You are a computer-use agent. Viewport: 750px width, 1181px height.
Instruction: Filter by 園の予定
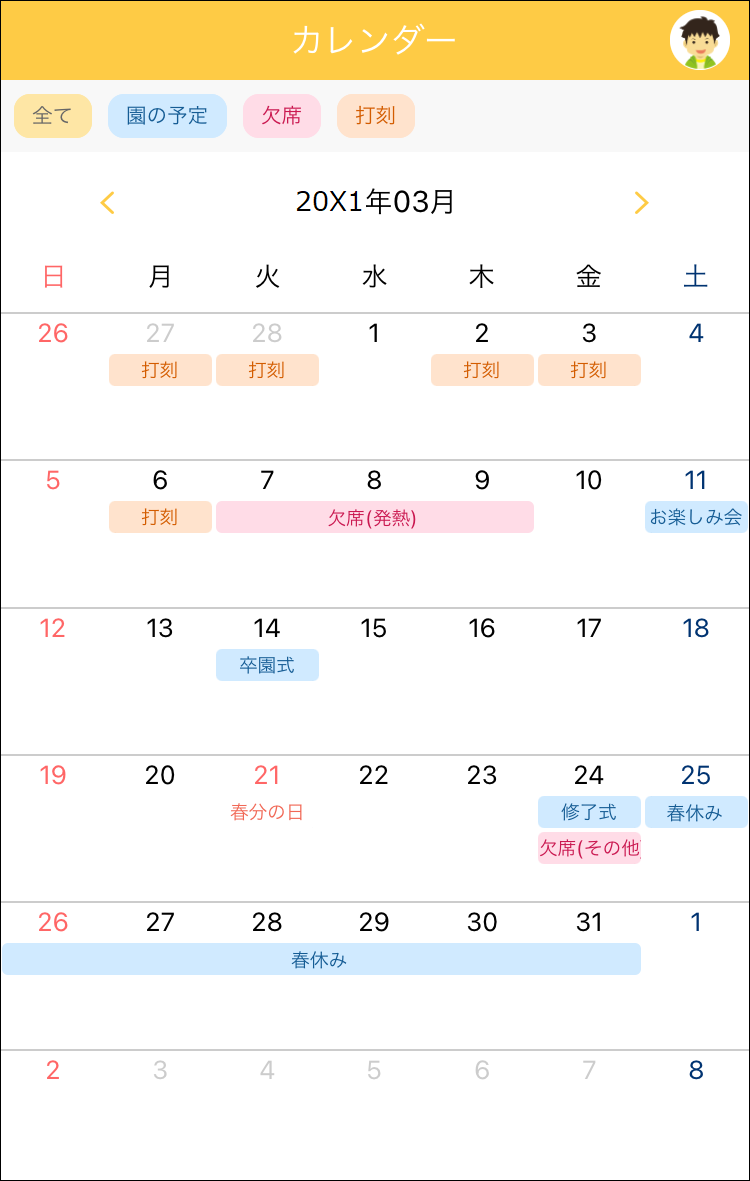pos(167,116)
